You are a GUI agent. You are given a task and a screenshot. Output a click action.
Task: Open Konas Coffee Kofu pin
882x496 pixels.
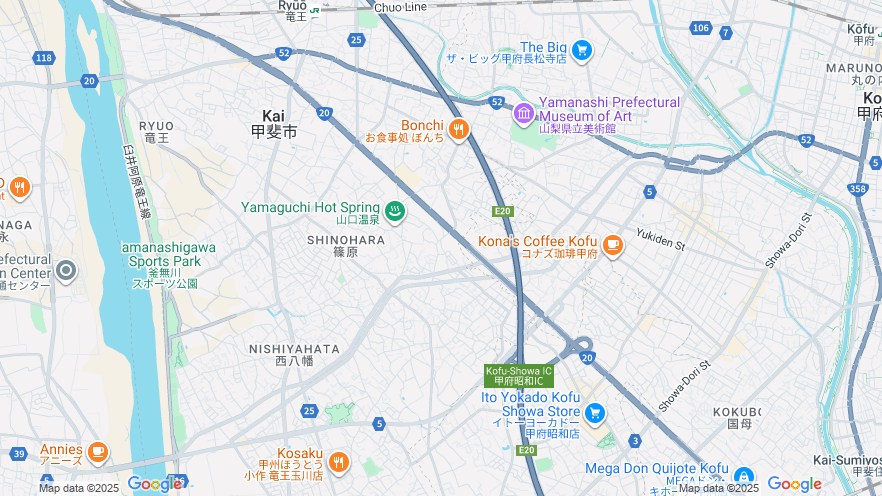pos(612,245)
